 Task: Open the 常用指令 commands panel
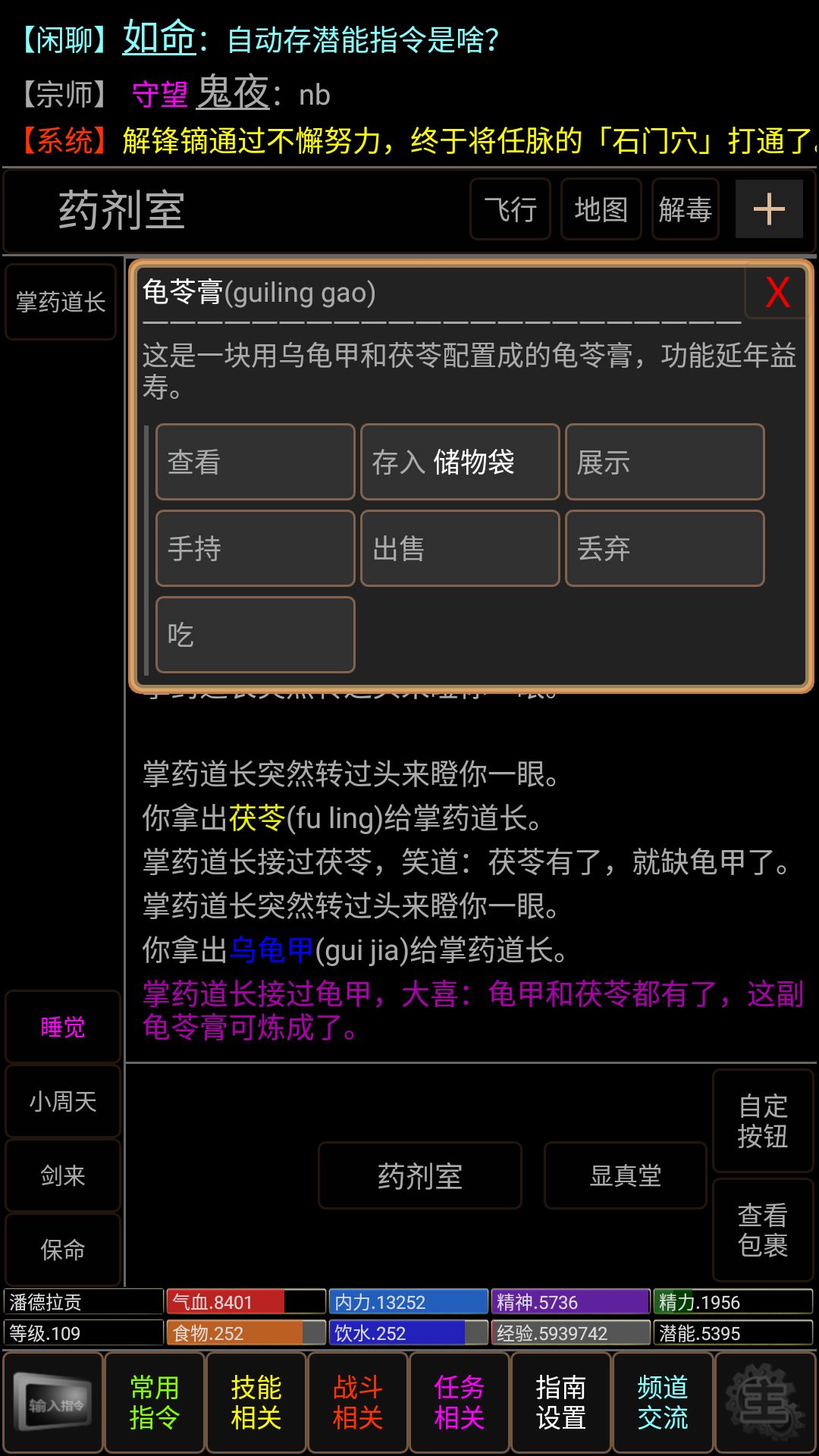point(154,1403)
